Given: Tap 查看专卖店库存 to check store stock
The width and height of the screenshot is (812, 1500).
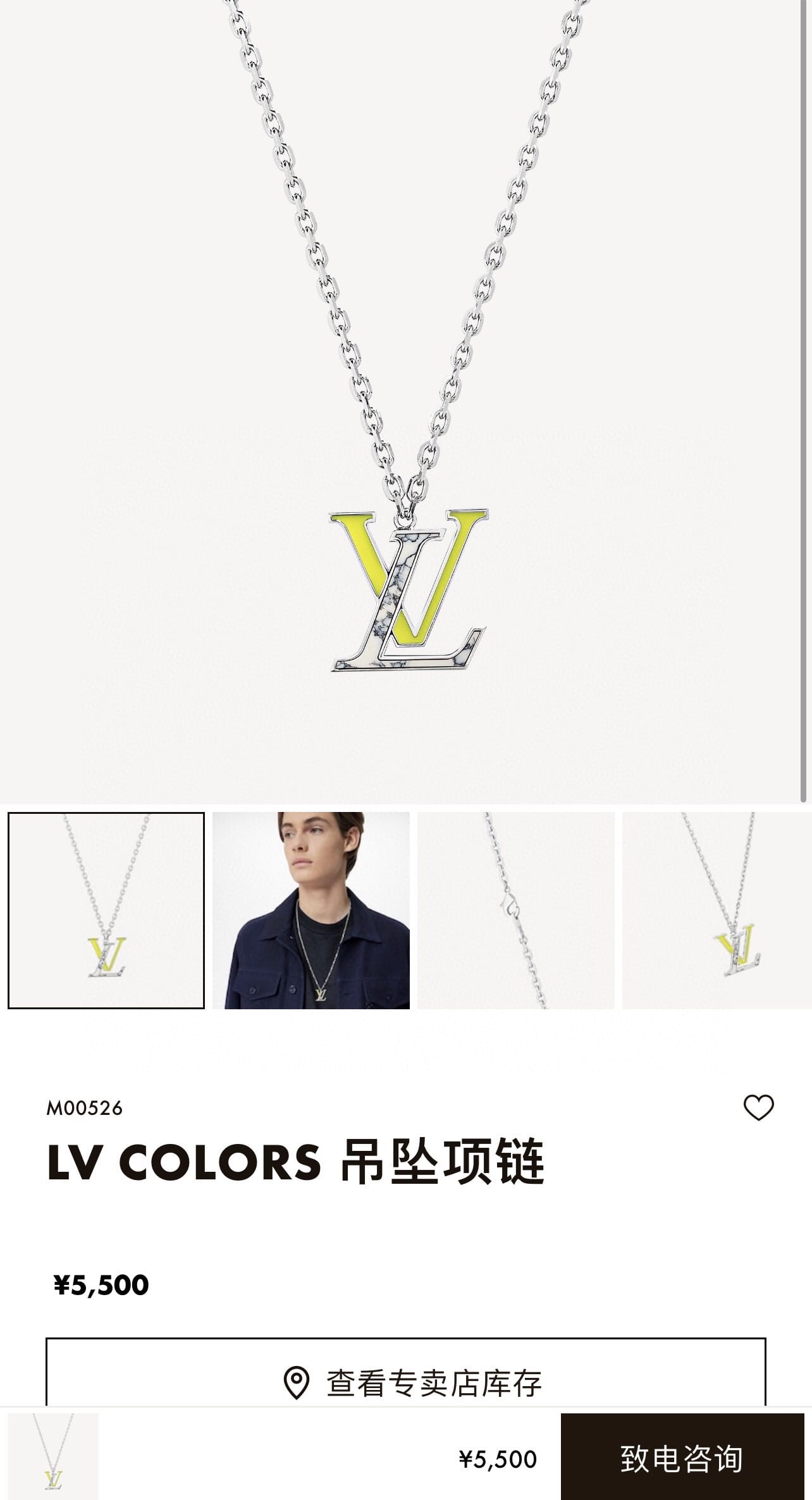Looking at the screenshot, I should click(406, 1382).
